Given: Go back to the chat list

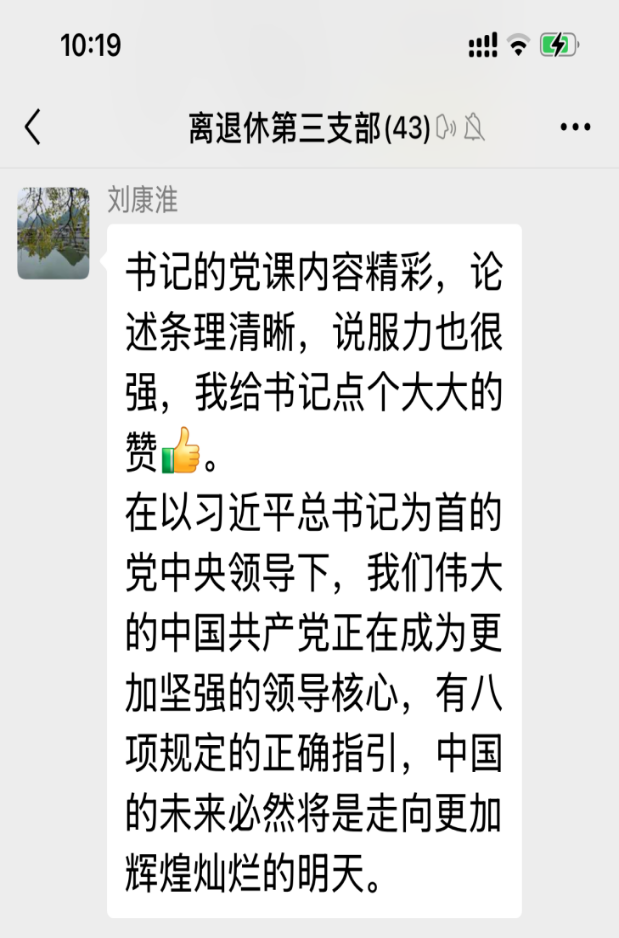Looking at the screenshot, I should [x=33, y=128].
